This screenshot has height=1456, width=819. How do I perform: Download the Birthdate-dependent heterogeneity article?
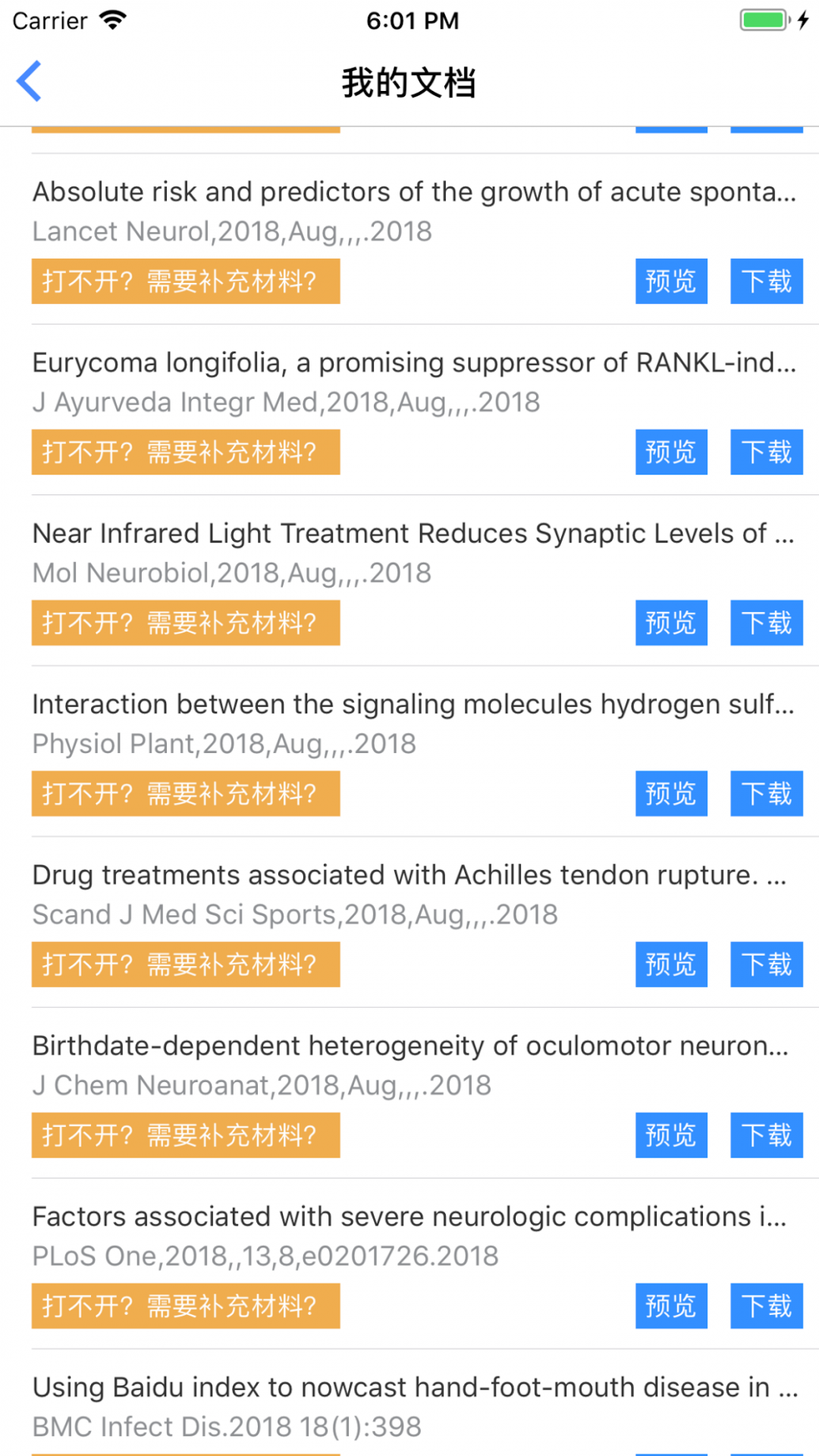(x=767, y=1134)
